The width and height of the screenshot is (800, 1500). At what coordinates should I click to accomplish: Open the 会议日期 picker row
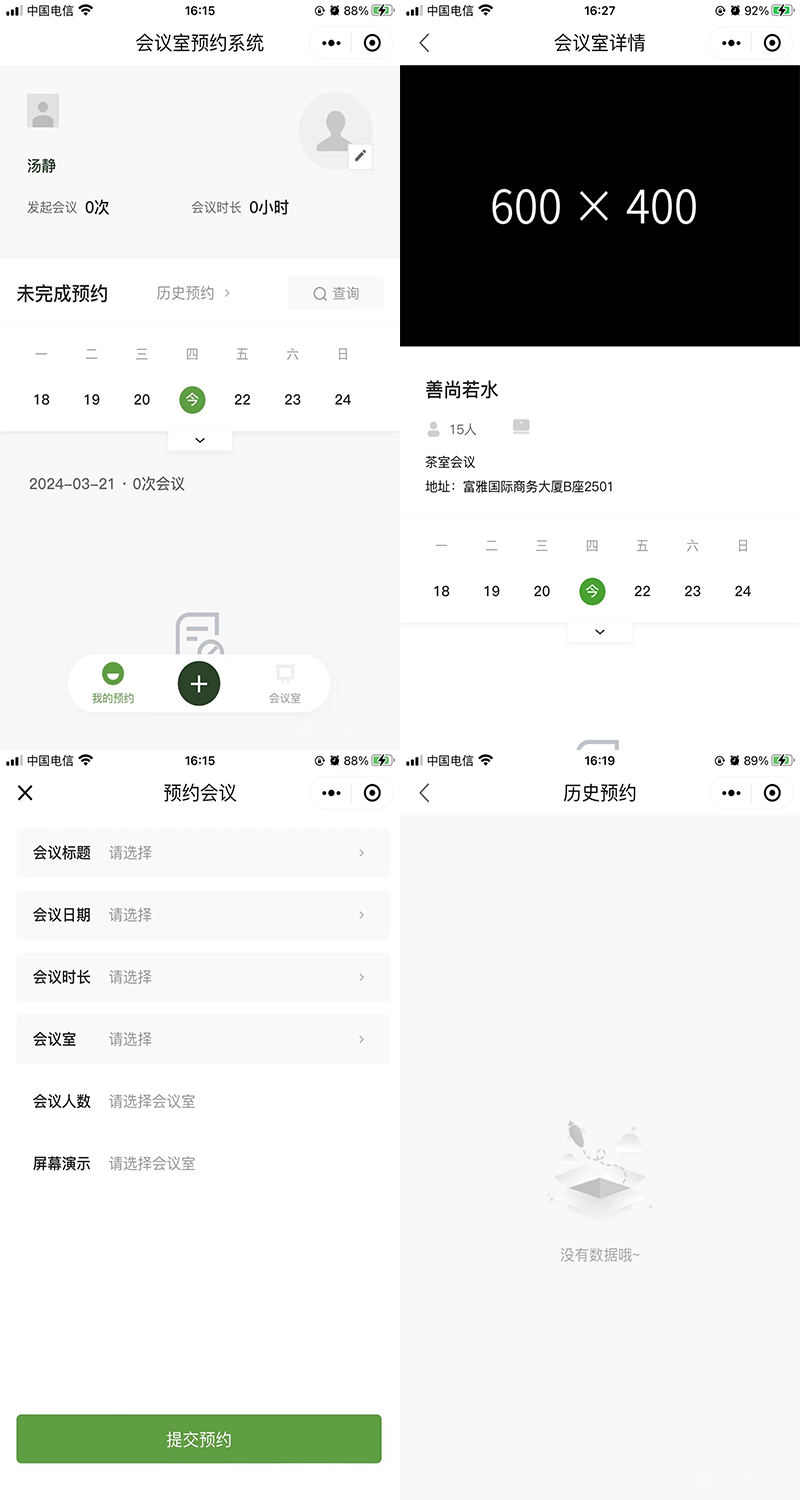200,915
